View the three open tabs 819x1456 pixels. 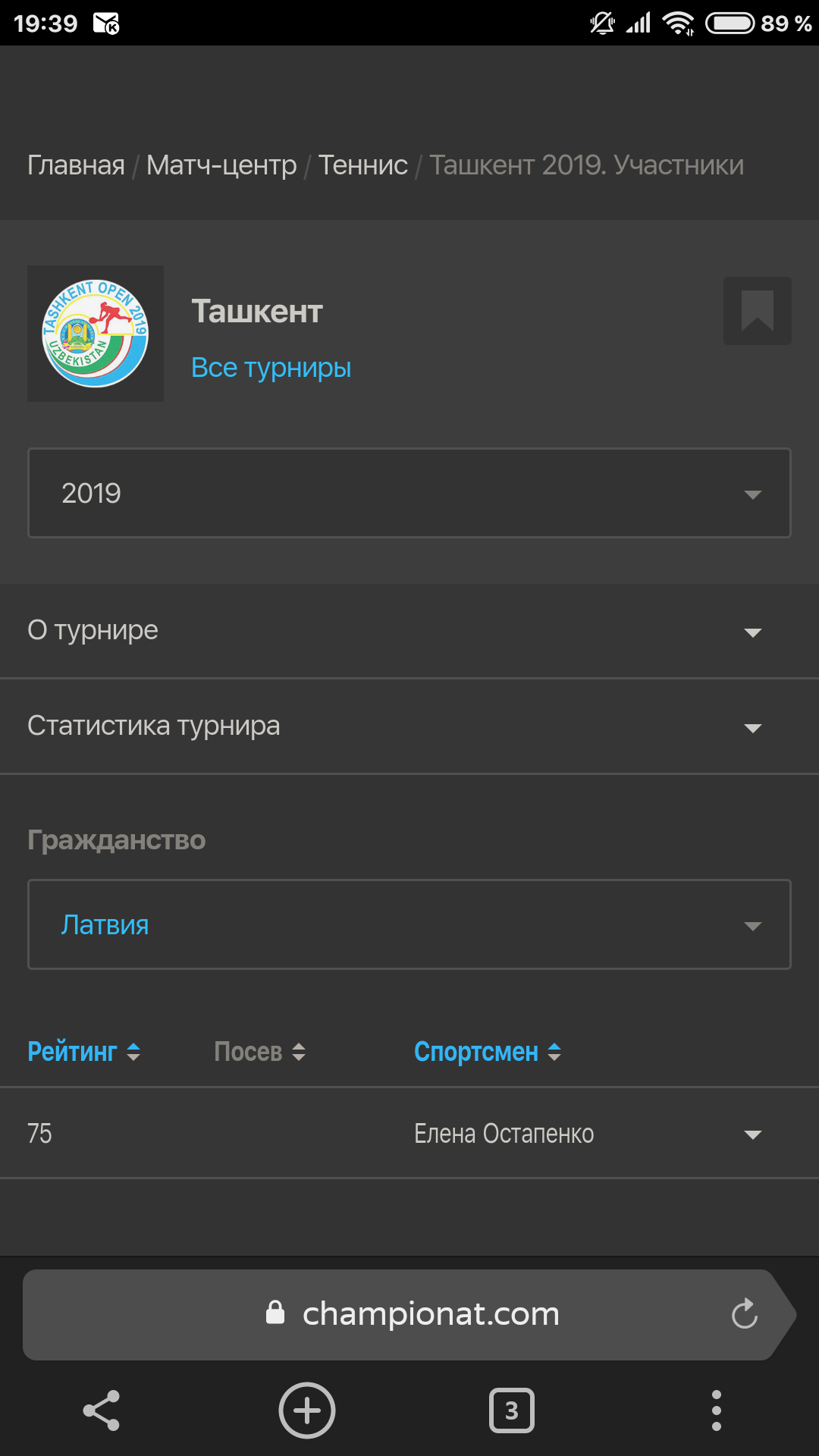point(512,1410)
